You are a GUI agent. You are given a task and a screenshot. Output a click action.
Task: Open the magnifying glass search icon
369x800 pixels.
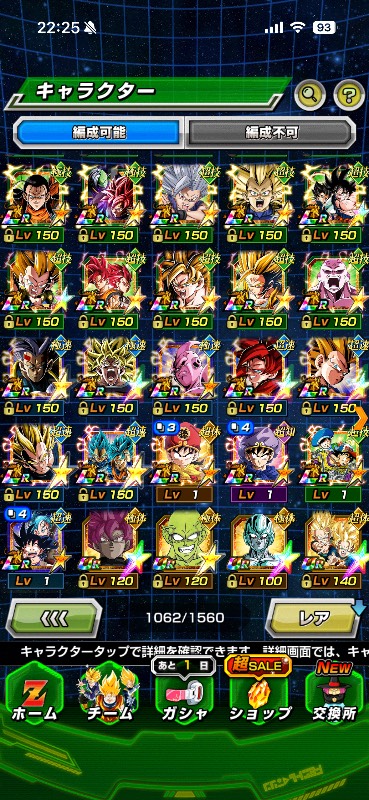pyautogui.click(x=310, y=93)
